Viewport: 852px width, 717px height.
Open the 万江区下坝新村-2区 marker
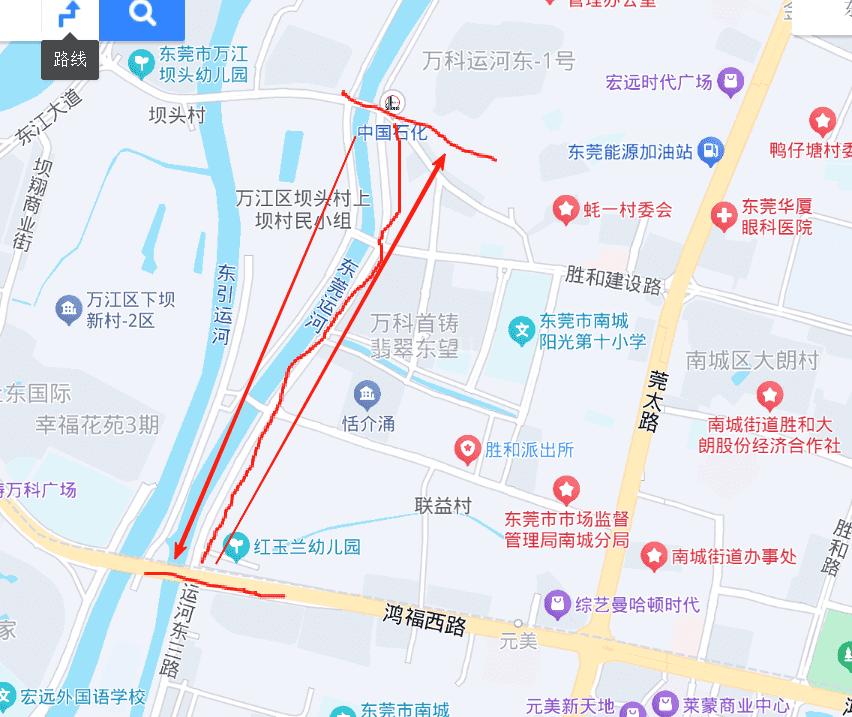click(x=68, y=309)
